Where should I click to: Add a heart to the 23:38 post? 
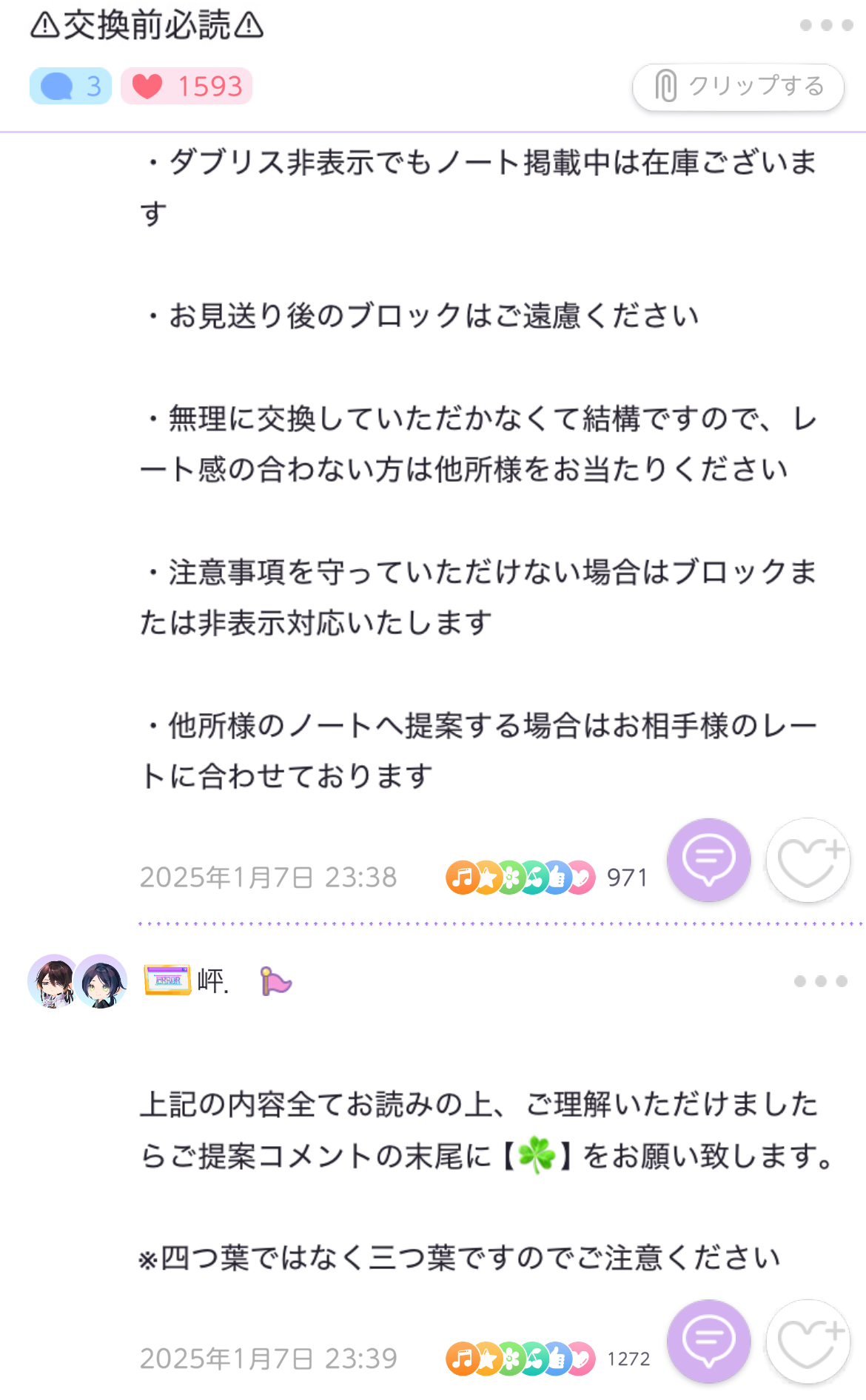coord(808,859)
